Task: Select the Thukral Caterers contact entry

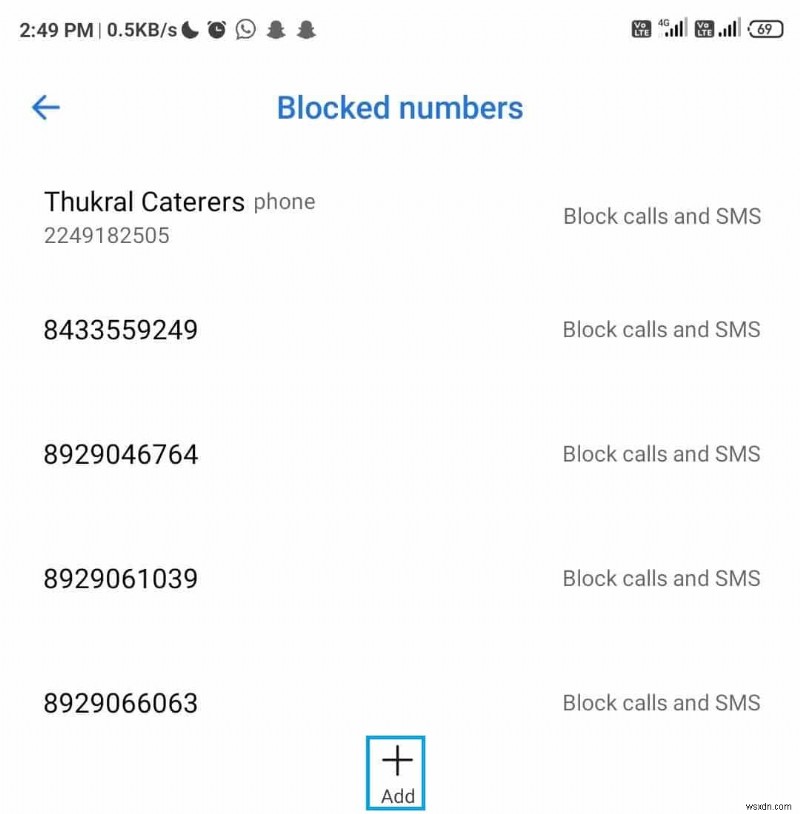Action: [x=144, y=215]
